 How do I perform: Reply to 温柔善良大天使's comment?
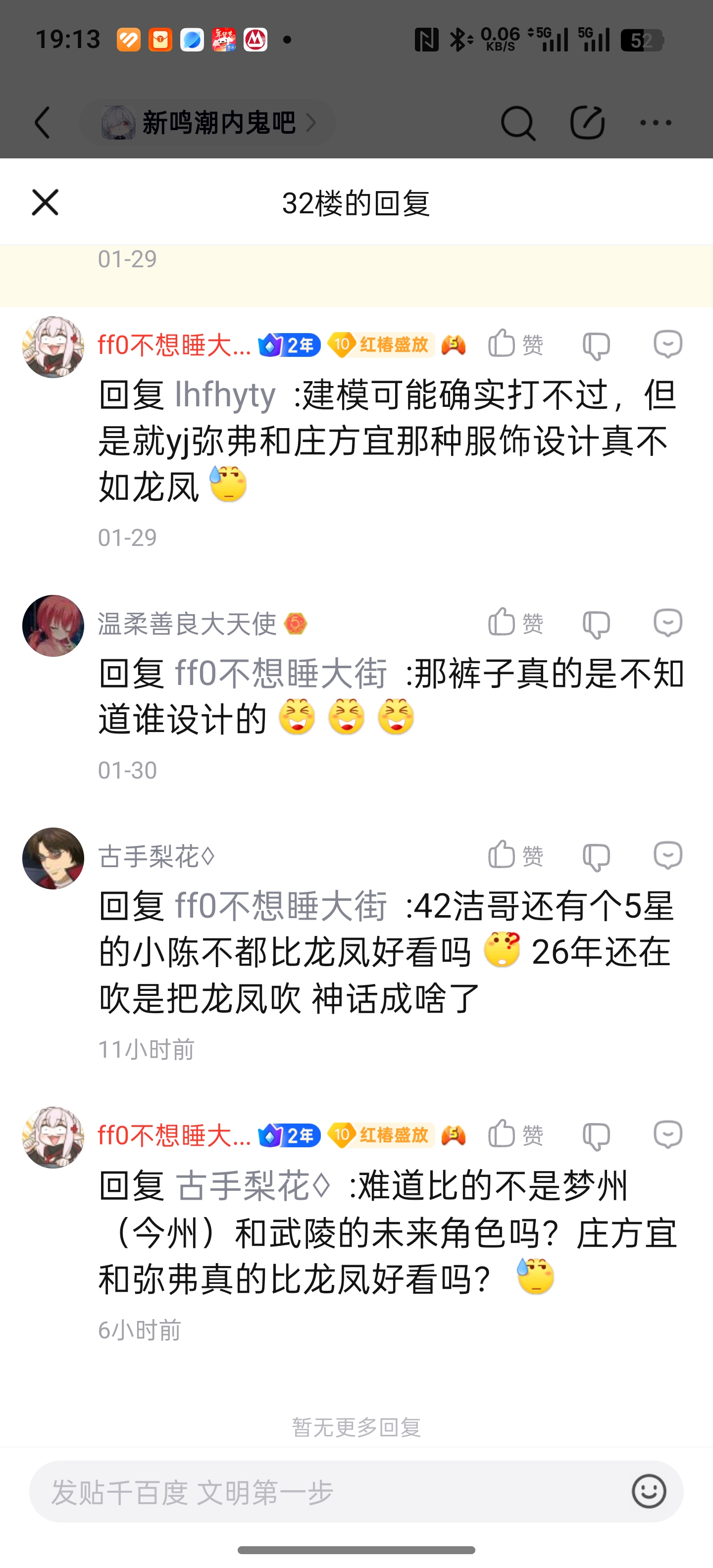click(x=667, y=623)
